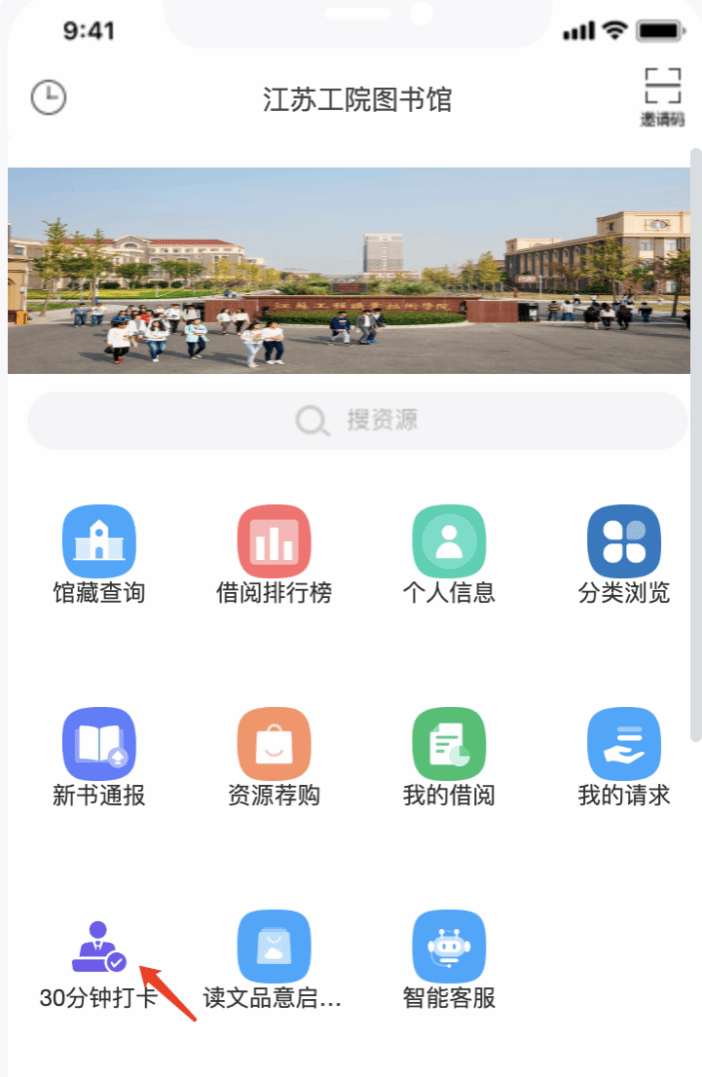The image size is (702, 1077).
Task: Open 分类浏览
Action: (x=624, y=554)
